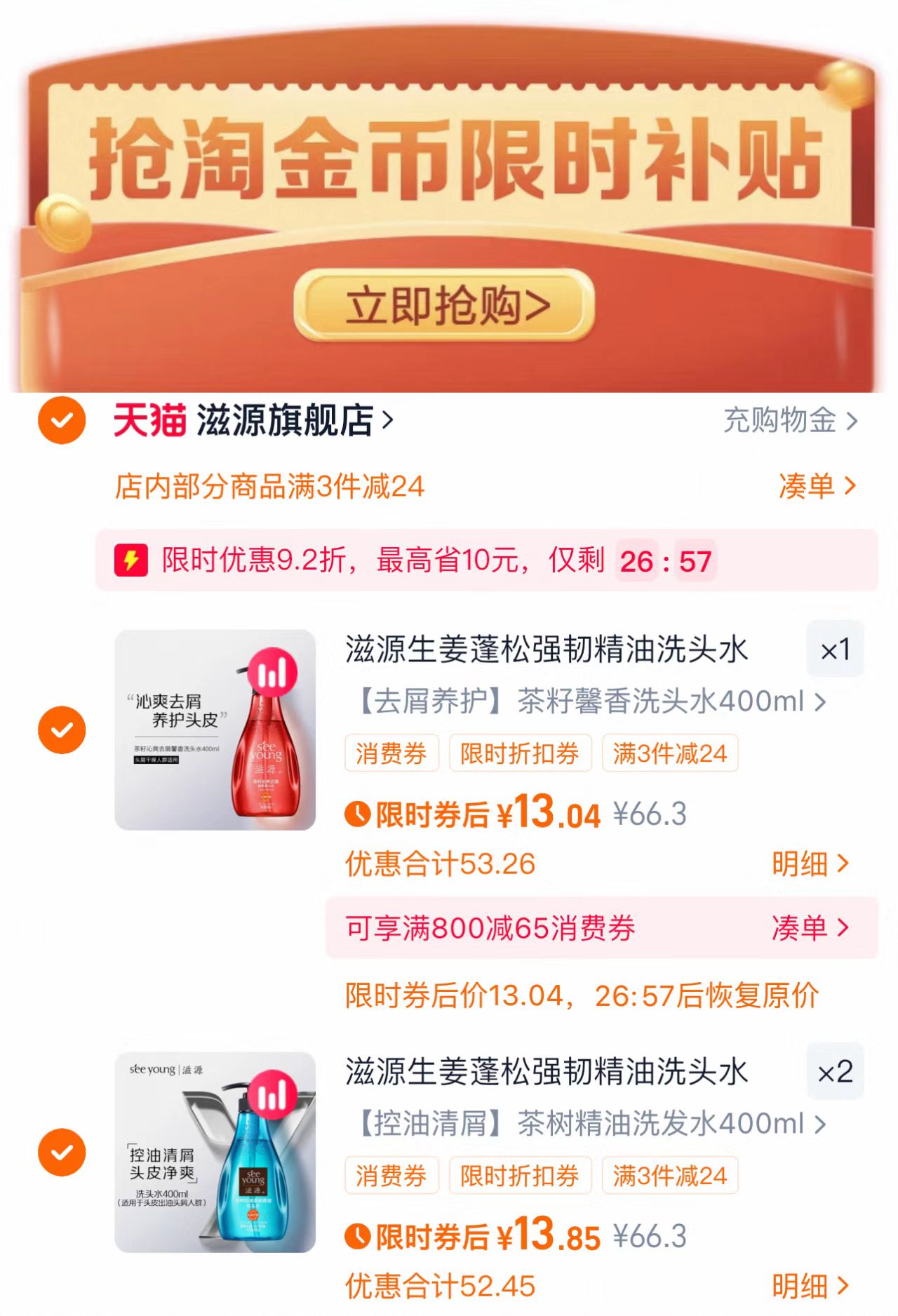Click the clock icon beside ¥13.04 price
This screenshot has width=898, height=1316.
(359, 816)
